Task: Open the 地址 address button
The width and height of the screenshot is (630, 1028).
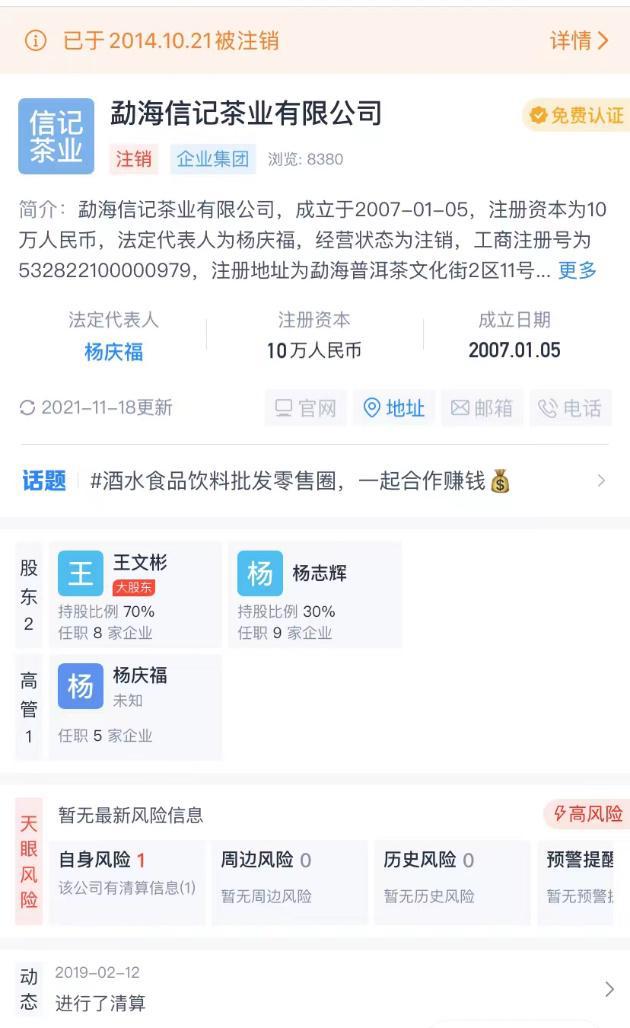Action: pyautogui.click(x=394, y=408)
